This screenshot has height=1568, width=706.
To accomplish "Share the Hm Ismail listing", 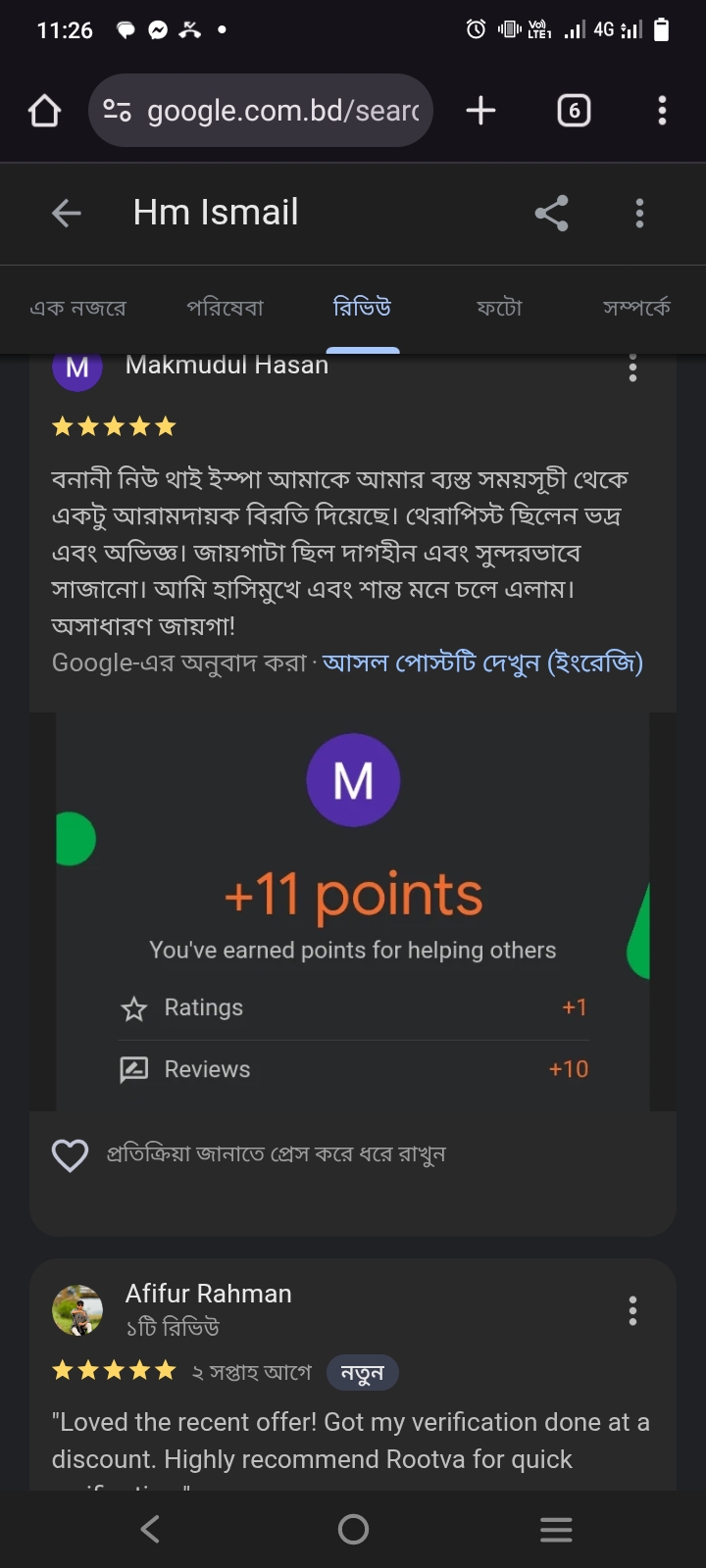I will (x=551, y=213).
